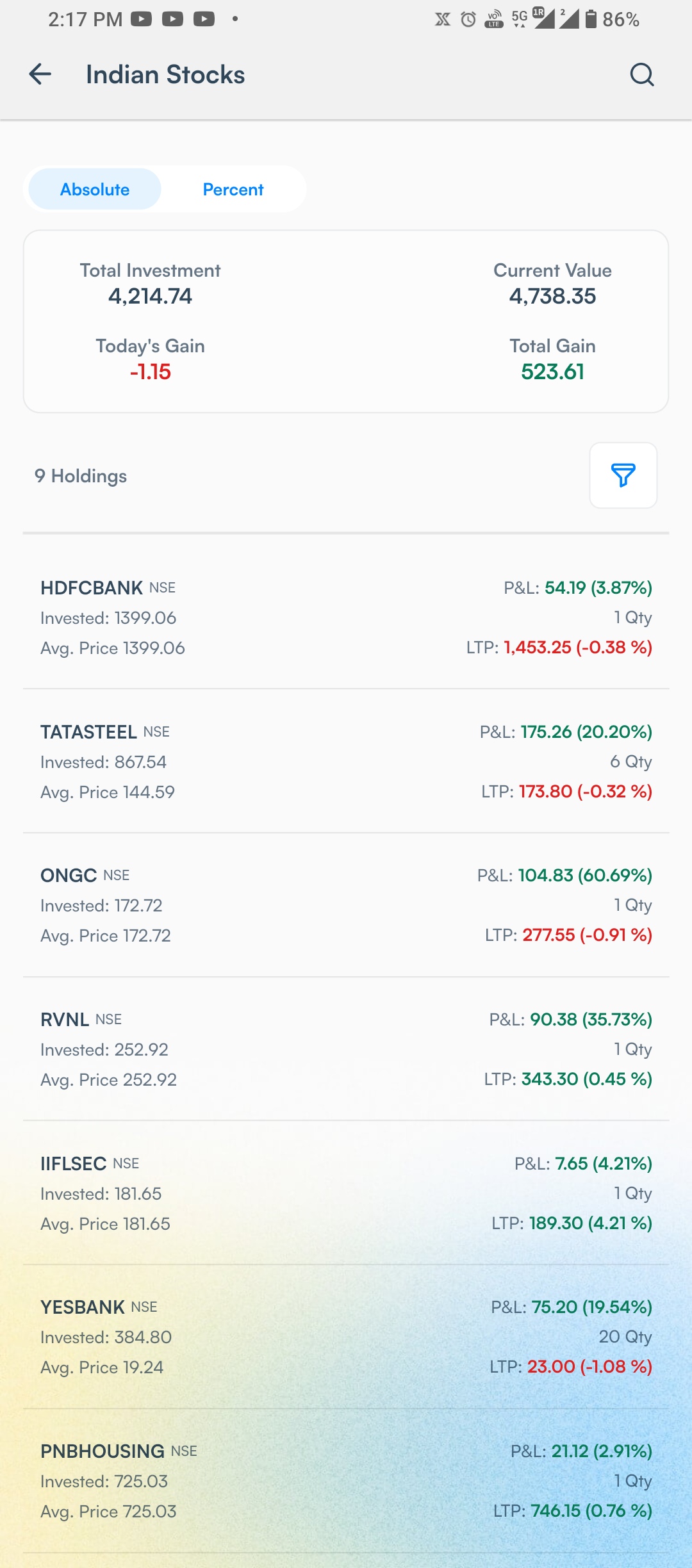Open the YESBANK holding

coord(346,1337)
